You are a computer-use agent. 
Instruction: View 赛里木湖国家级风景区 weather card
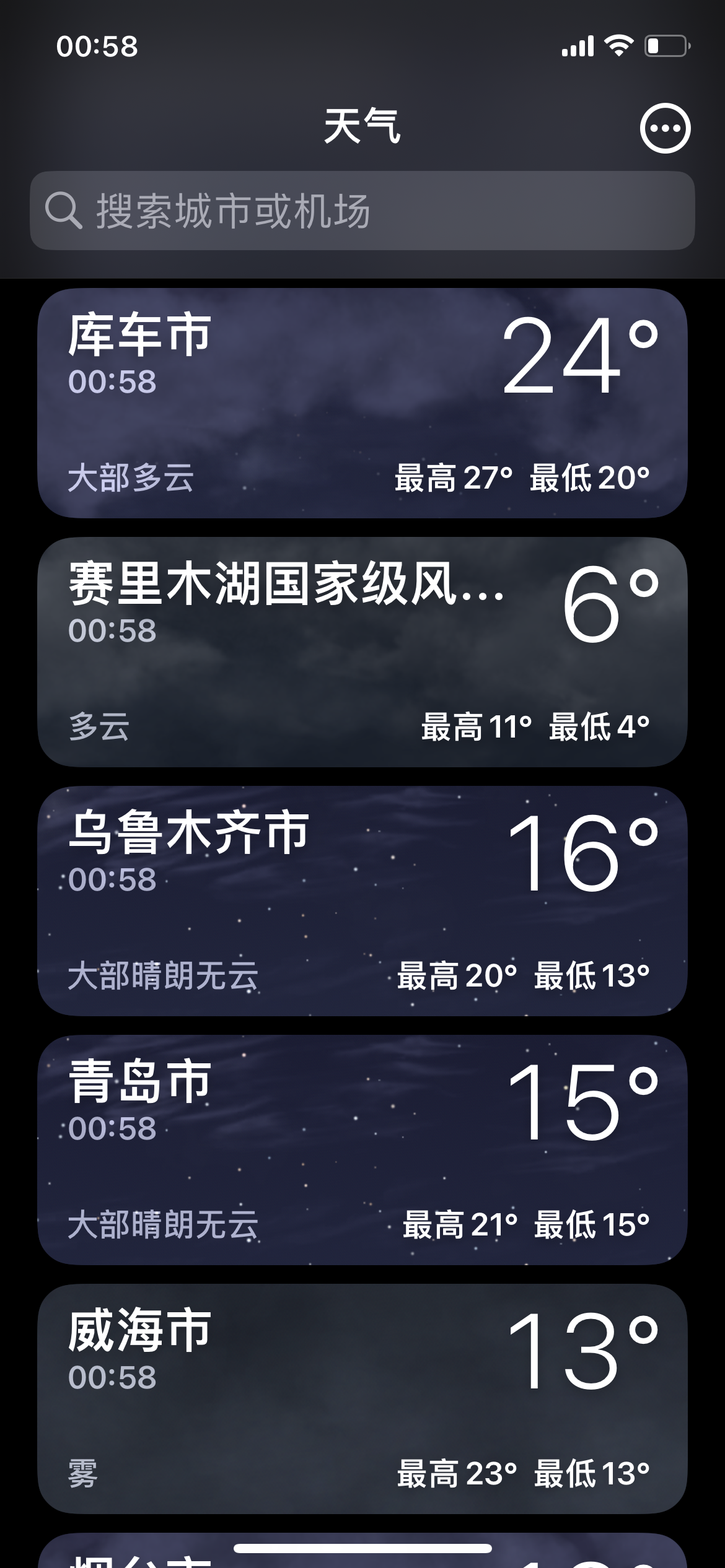click(362, 652)
